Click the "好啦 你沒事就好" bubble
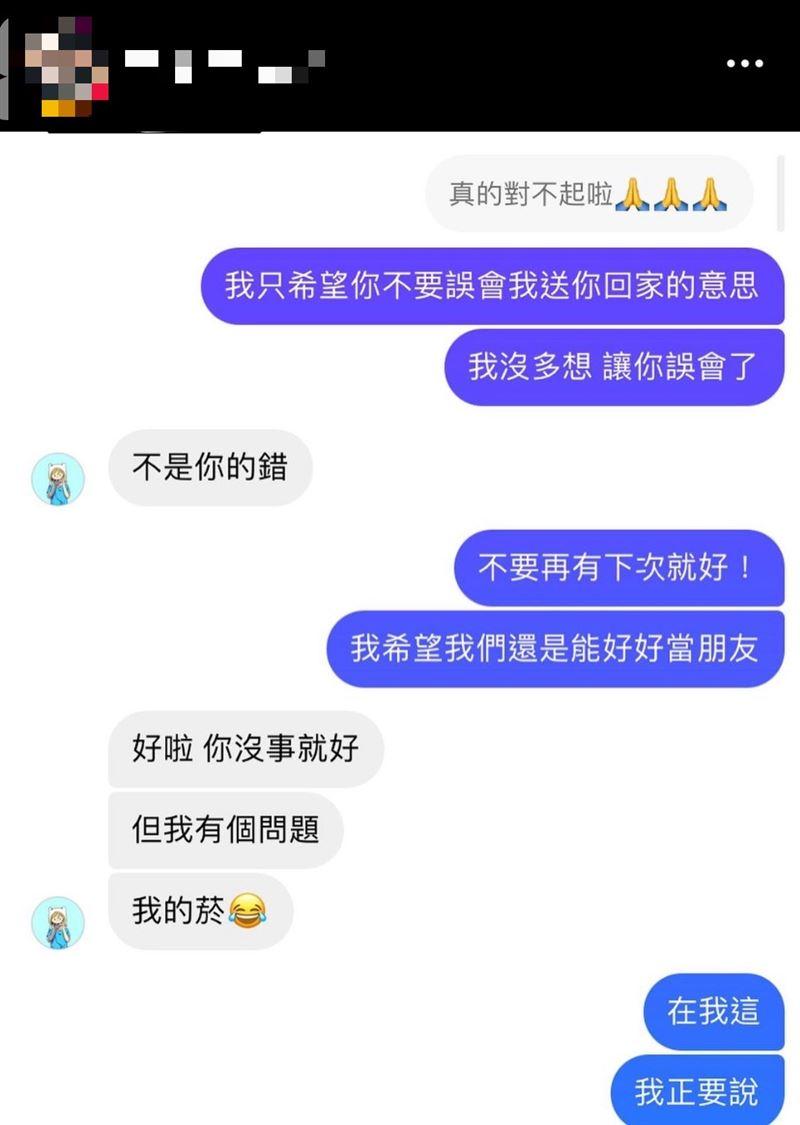Screen dimensions: 800x1125 [245, 748]
